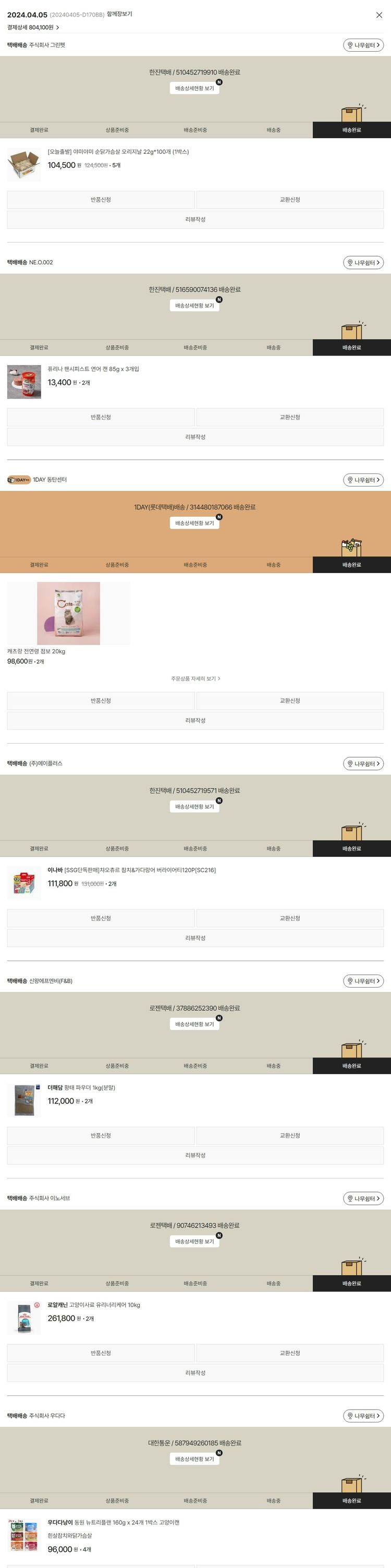This screenshot has width=391, height=1568.
Task: Request return for 퓨리나 팬시피스트 캔
Action: coord(101,417)
